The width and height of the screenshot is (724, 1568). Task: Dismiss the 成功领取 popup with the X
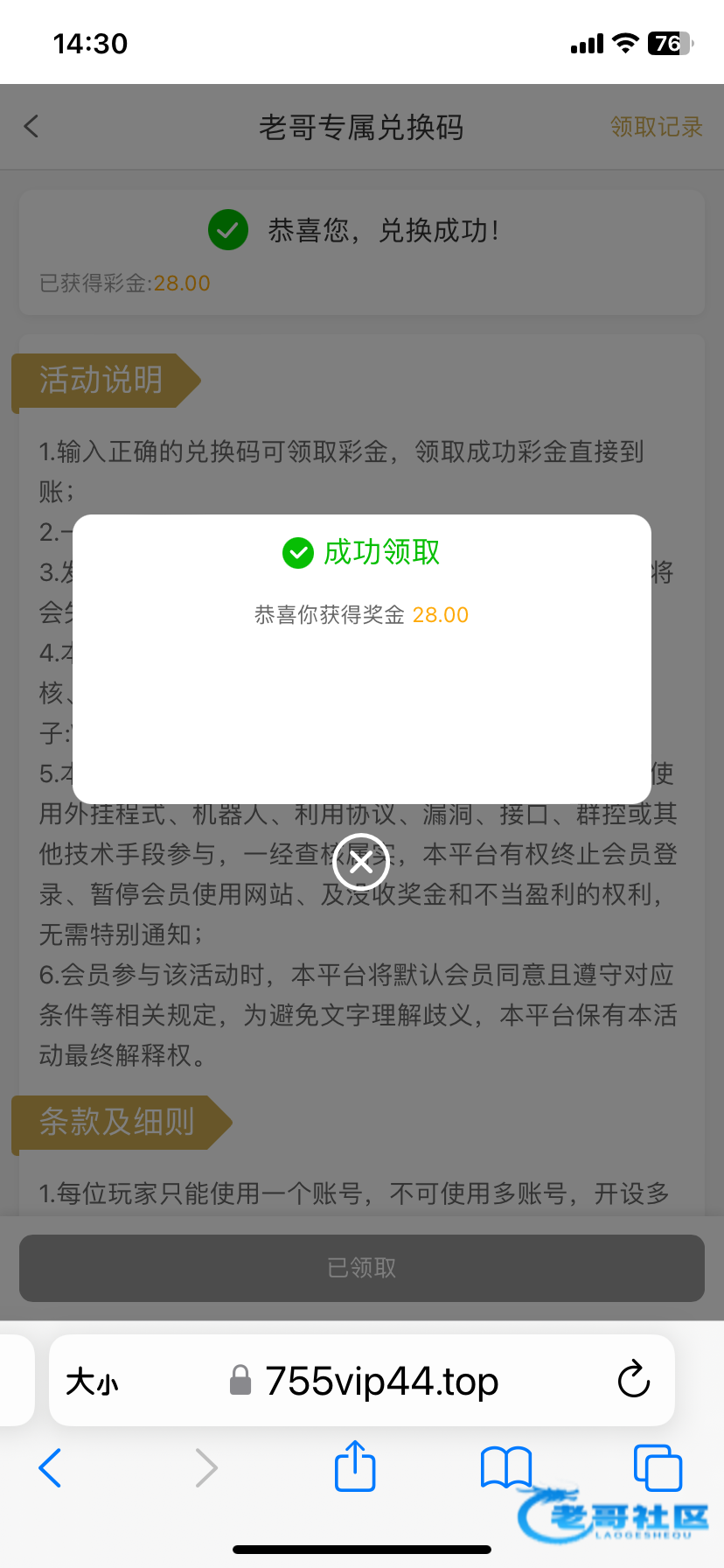(x=361, y=862)
